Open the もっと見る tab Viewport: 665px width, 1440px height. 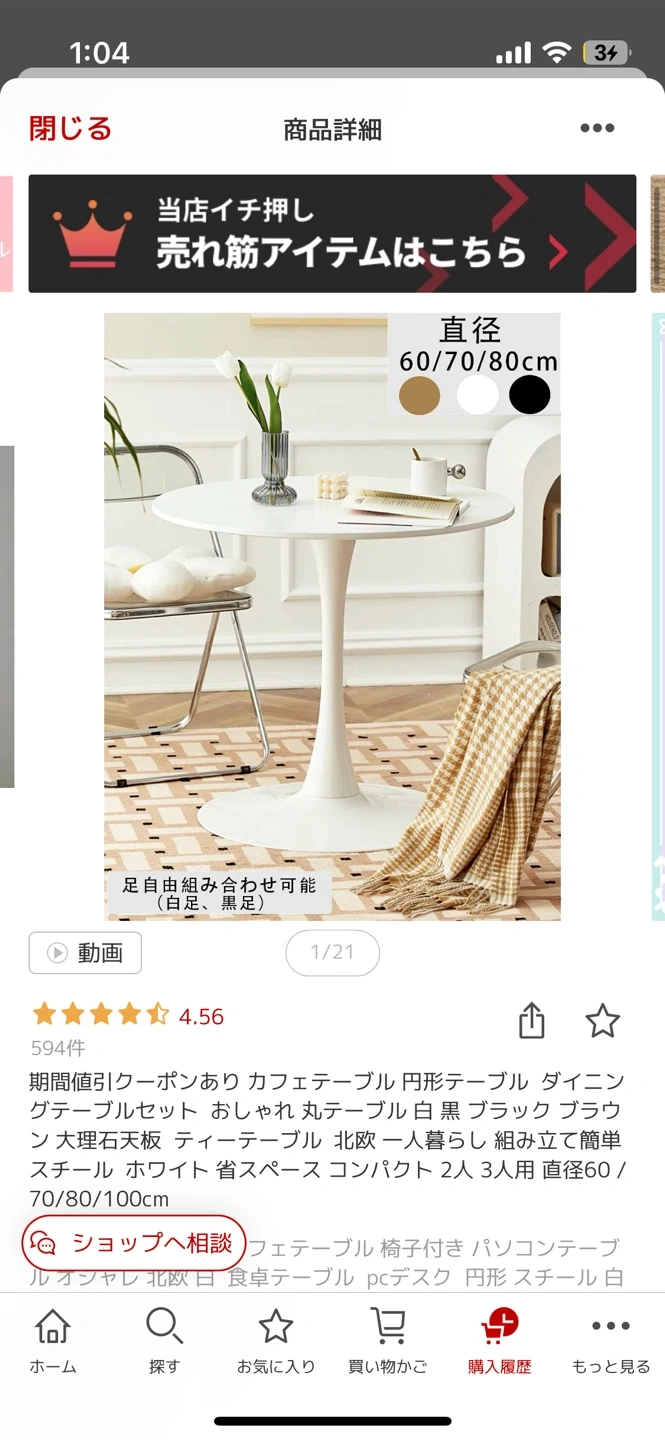[x=610, y=1342]
